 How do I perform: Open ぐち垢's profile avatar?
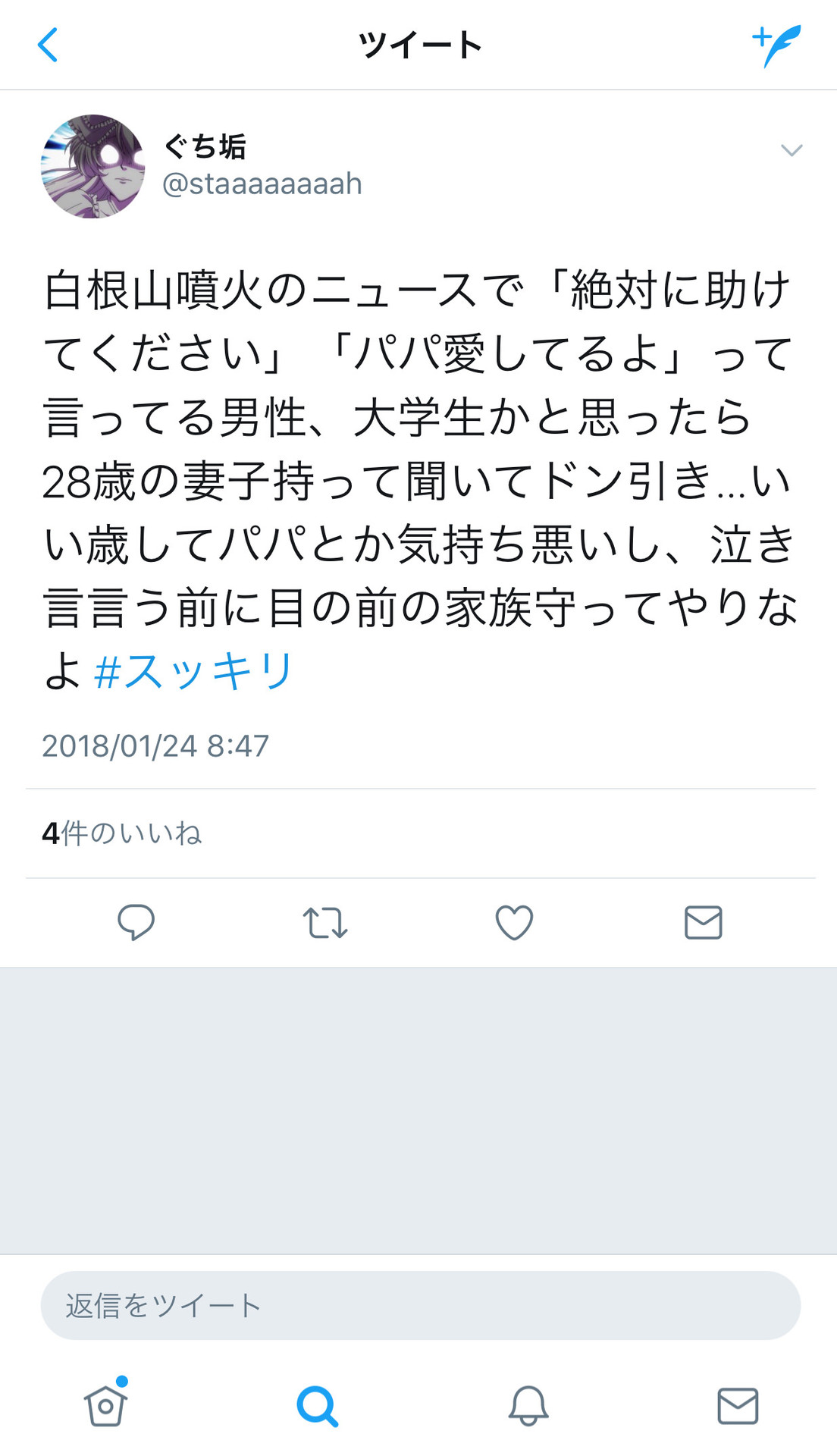92,167
